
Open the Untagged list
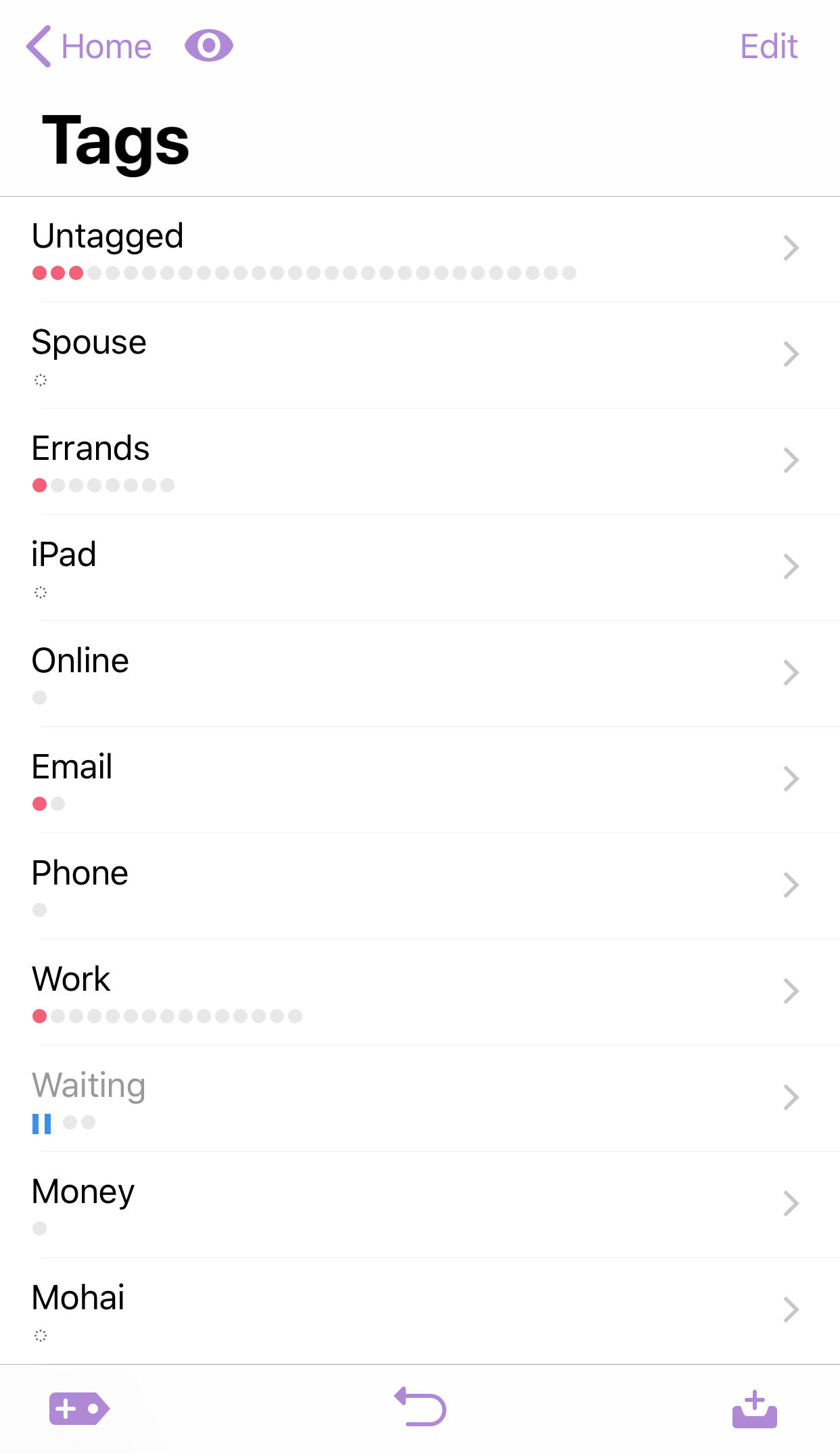pyautogui.click(x=420, y=250)
